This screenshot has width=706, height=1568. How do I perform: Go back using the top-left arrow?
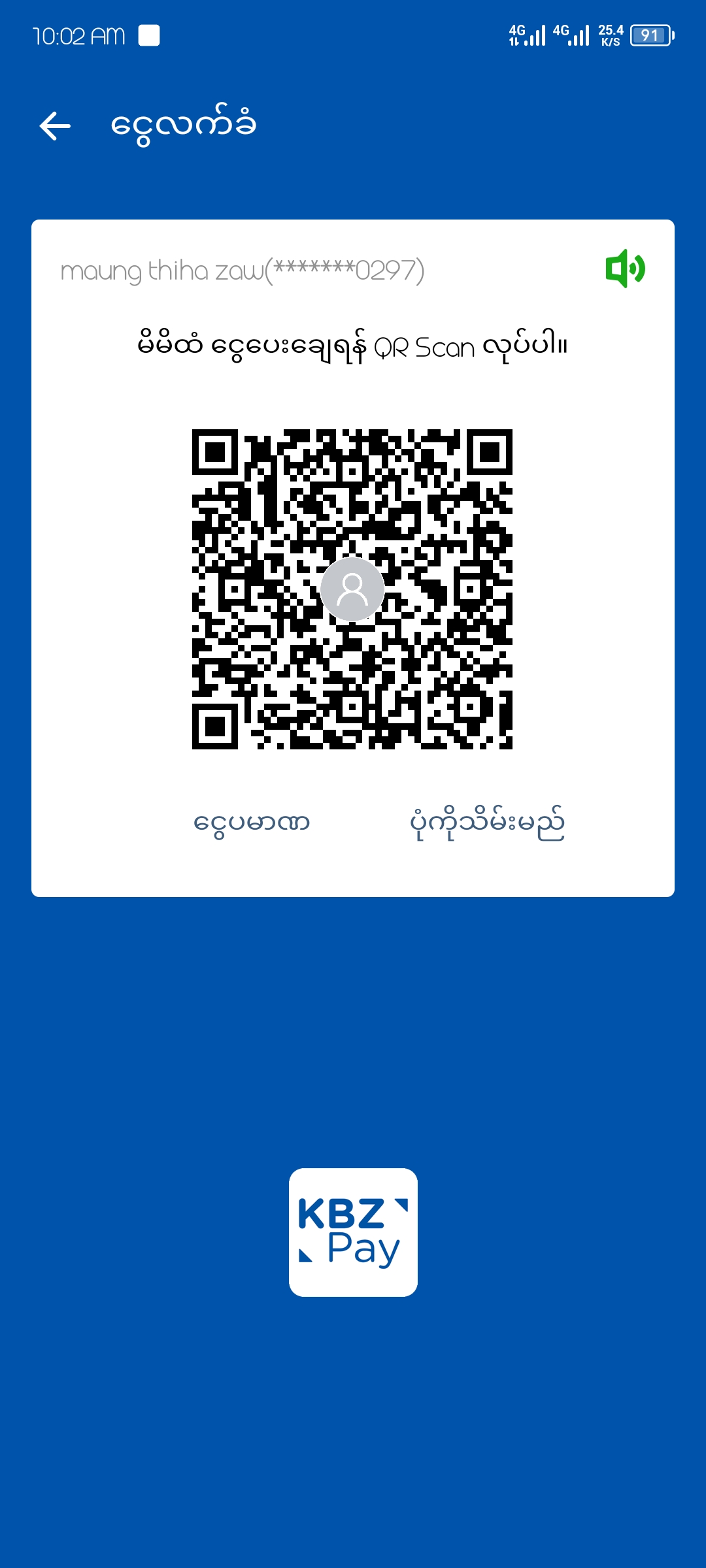coord(55,125)
